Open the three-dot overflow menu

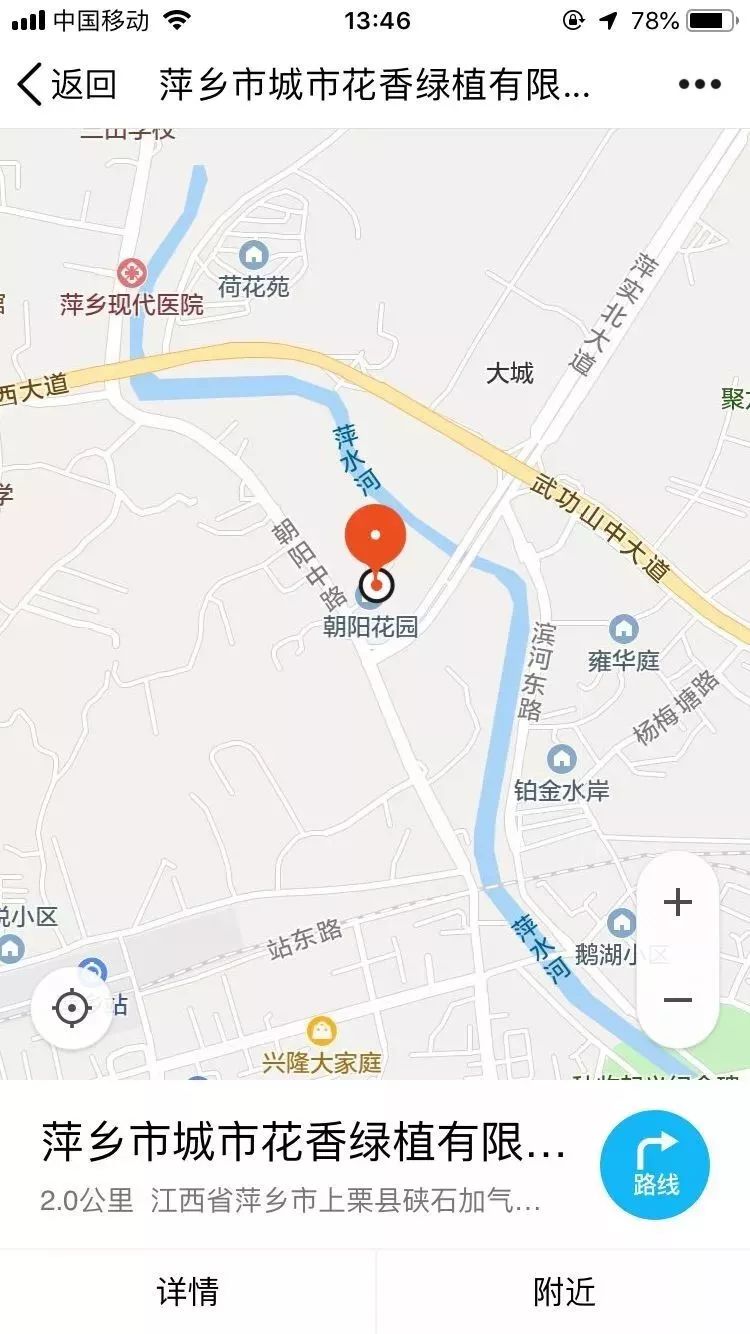(699, 84)
